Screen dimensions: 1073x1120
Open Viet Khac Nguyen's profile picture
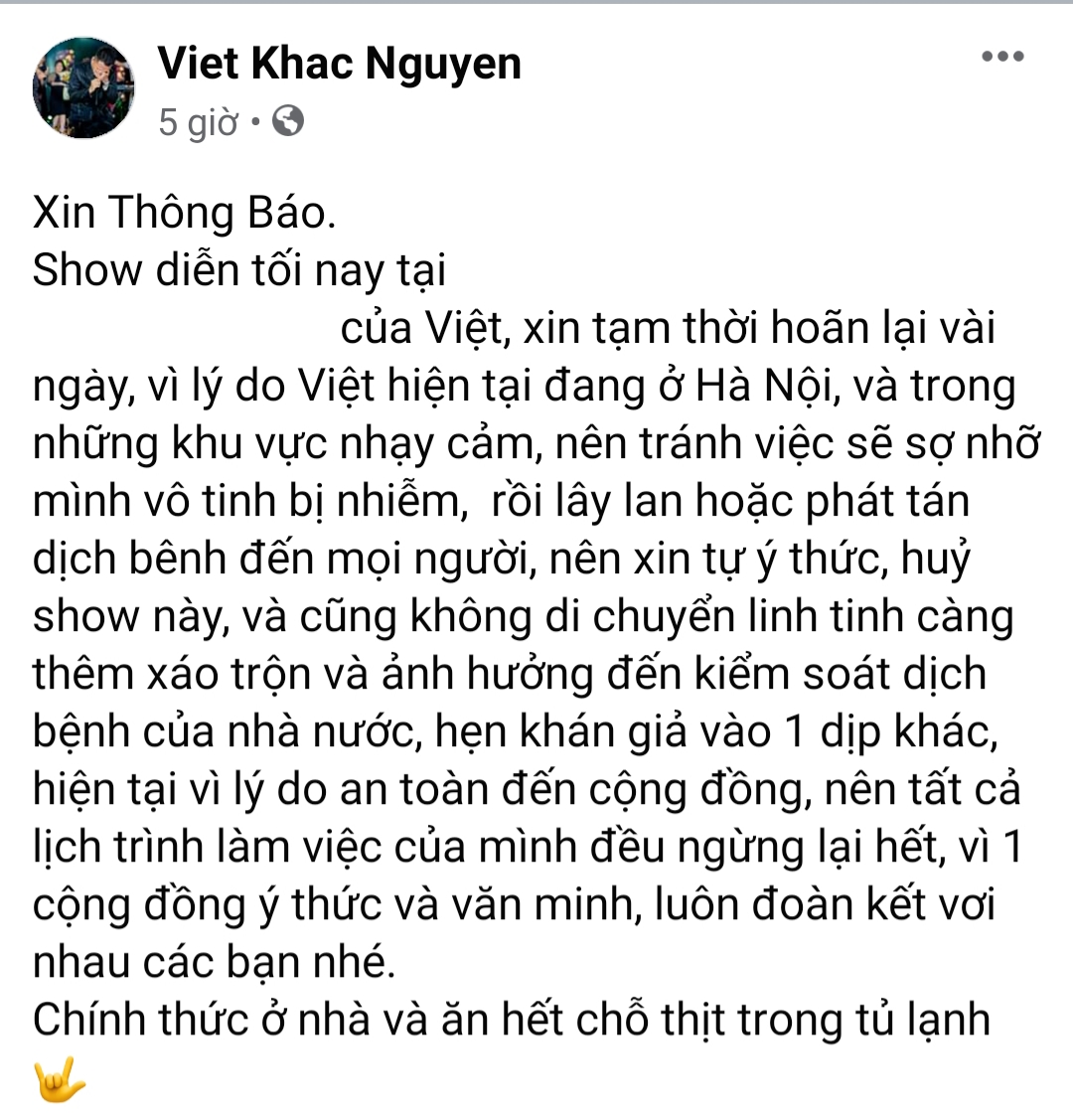pyautogui.click(x=82, y=88)
